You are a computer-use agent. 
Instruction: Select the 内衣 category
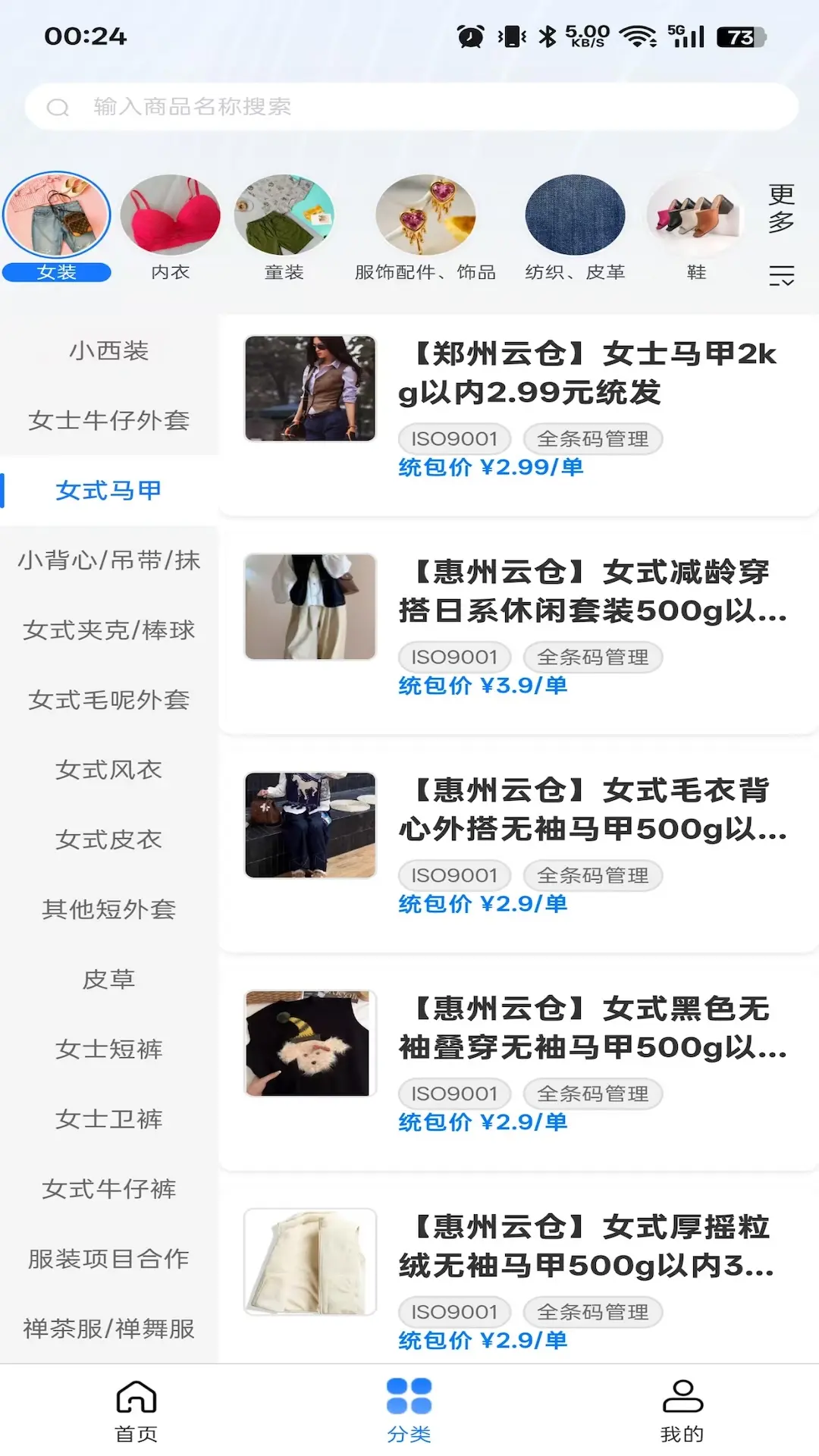pos(171,227)
